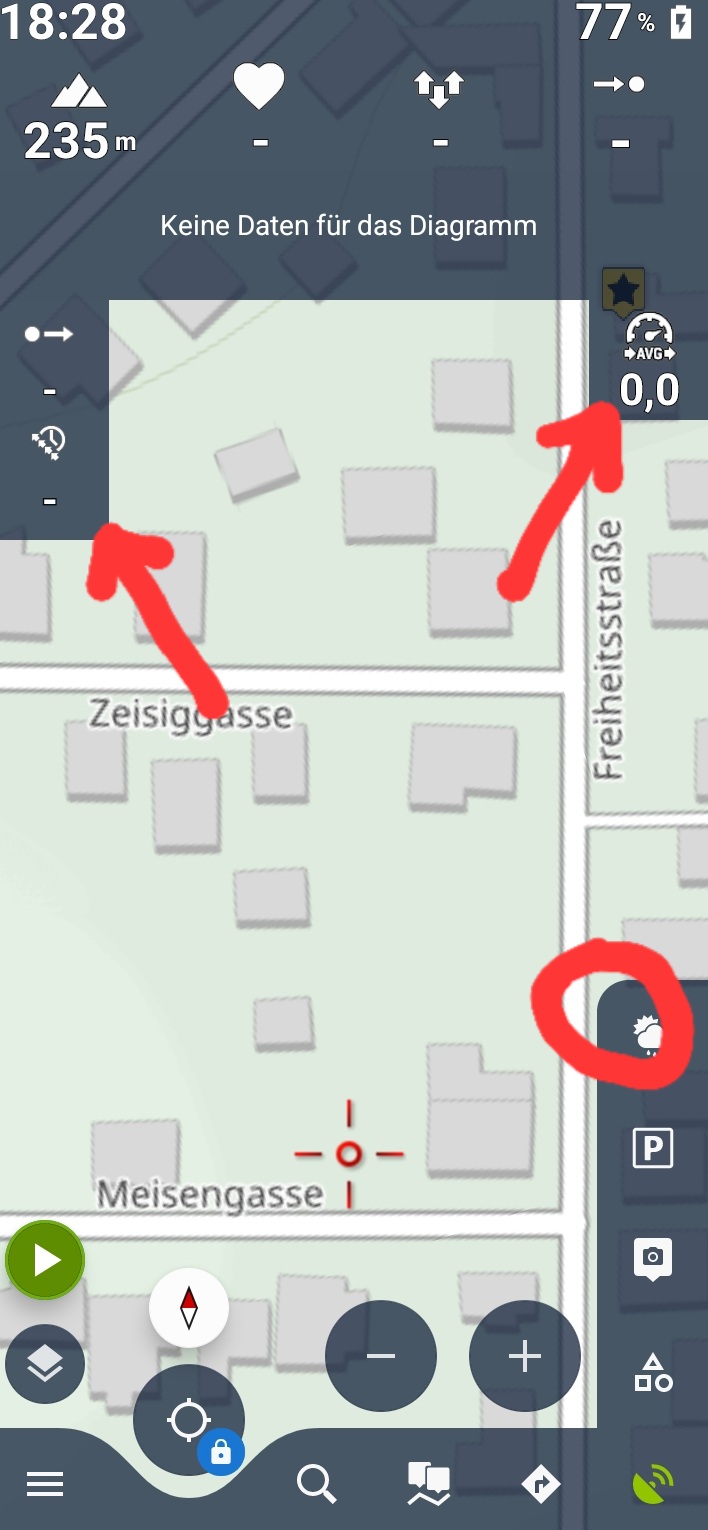Start track recording with the green play button
Image resolution: width=708 pixels, height=1530 pixels.
(x=45, y=1261)
